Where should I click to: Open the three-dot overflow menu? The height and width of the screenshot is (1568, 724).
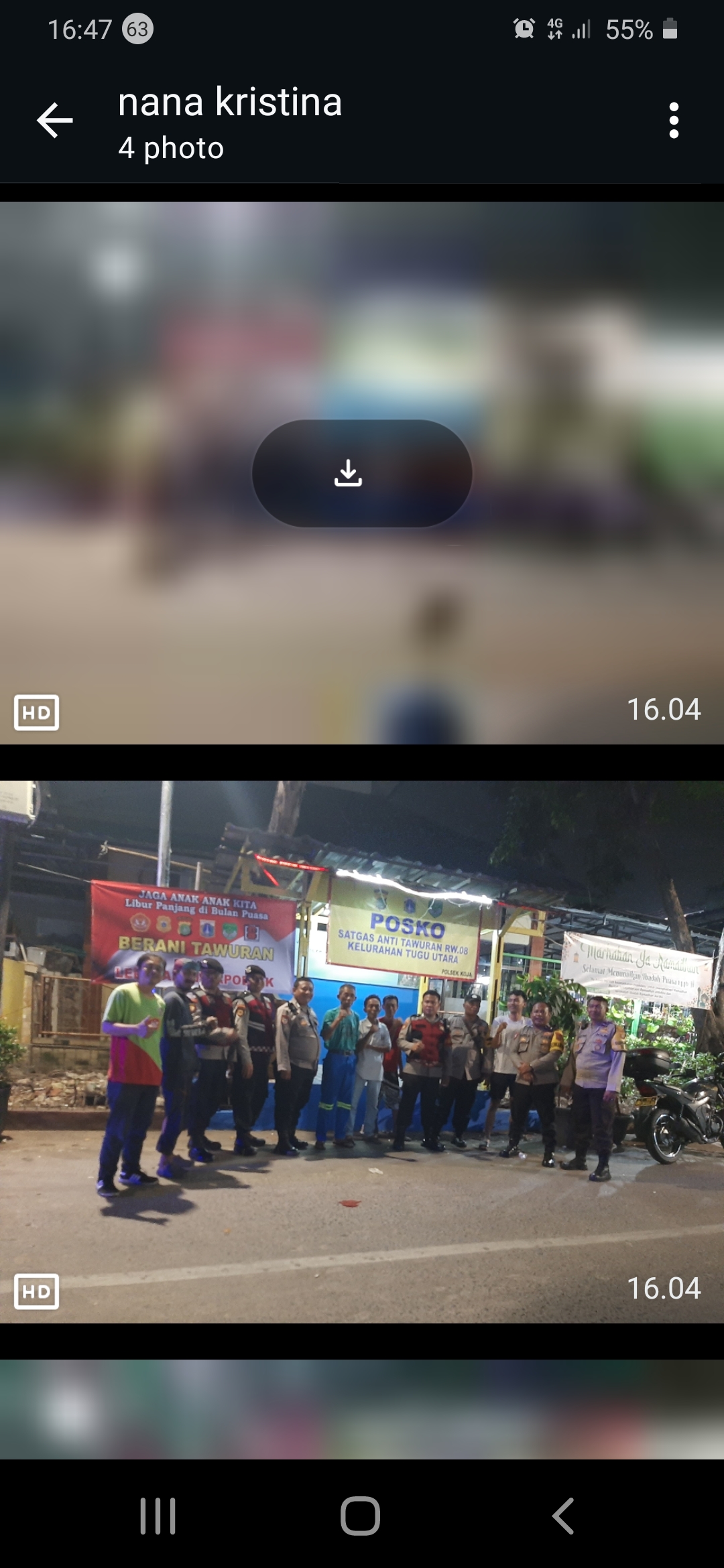pyautogui.click(x=674, y=121)
